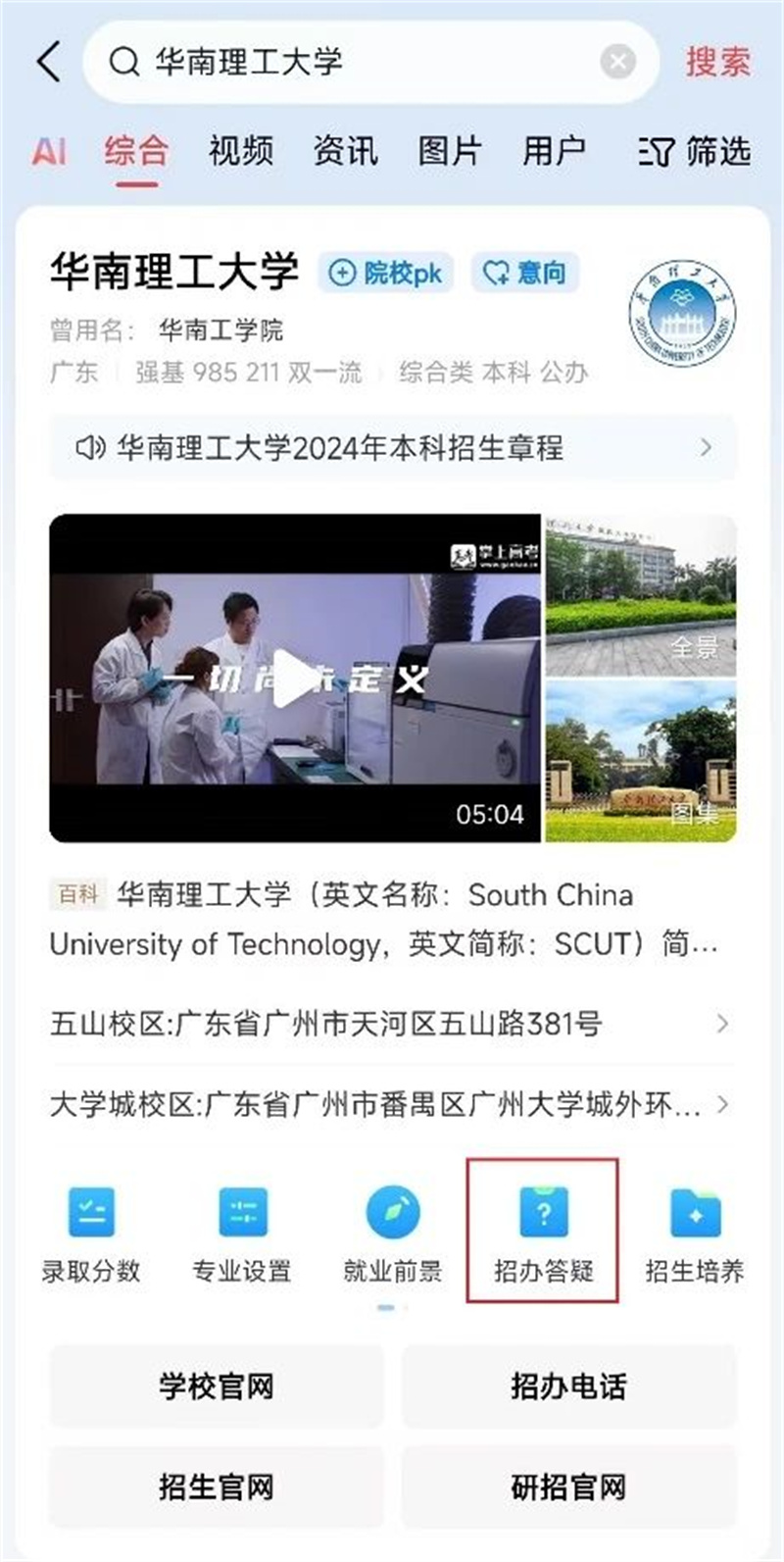Mark the school as 意向

(526, 273)
